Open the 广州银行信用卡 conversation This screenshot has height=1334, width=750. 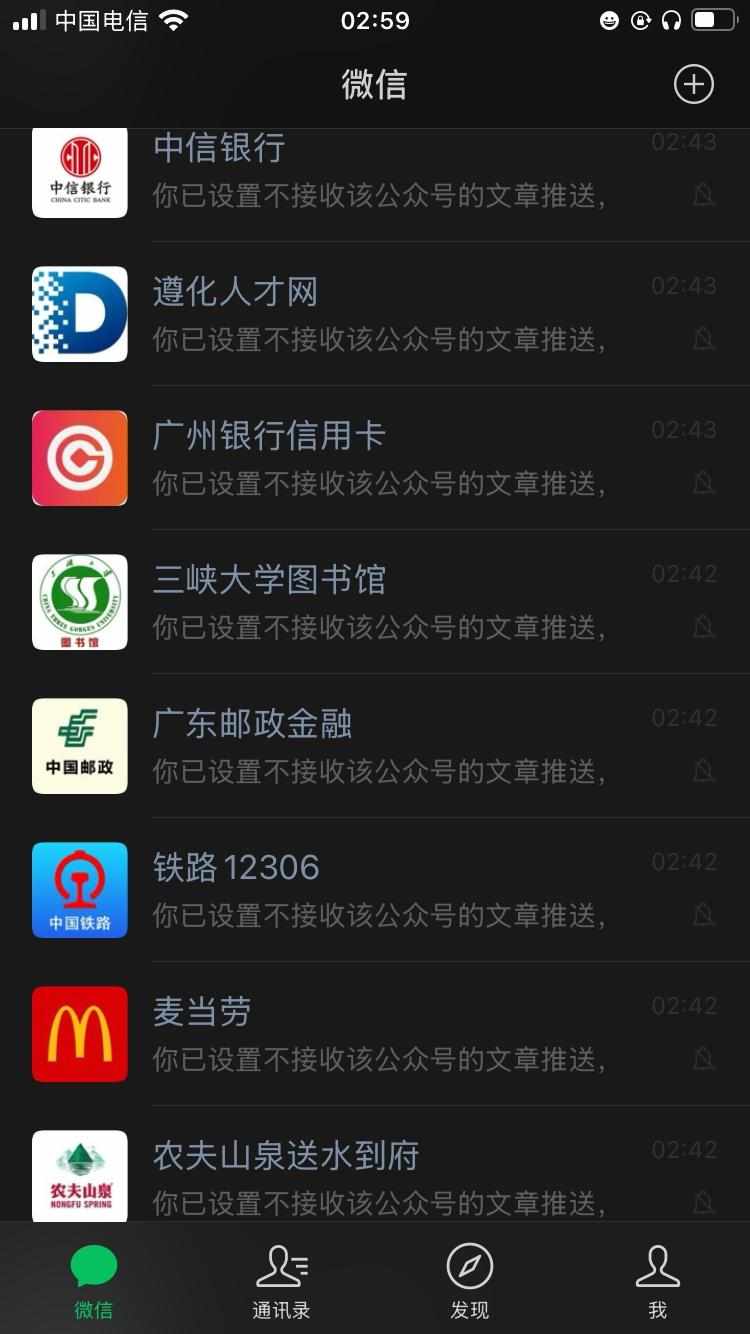[x=375, y=458]
